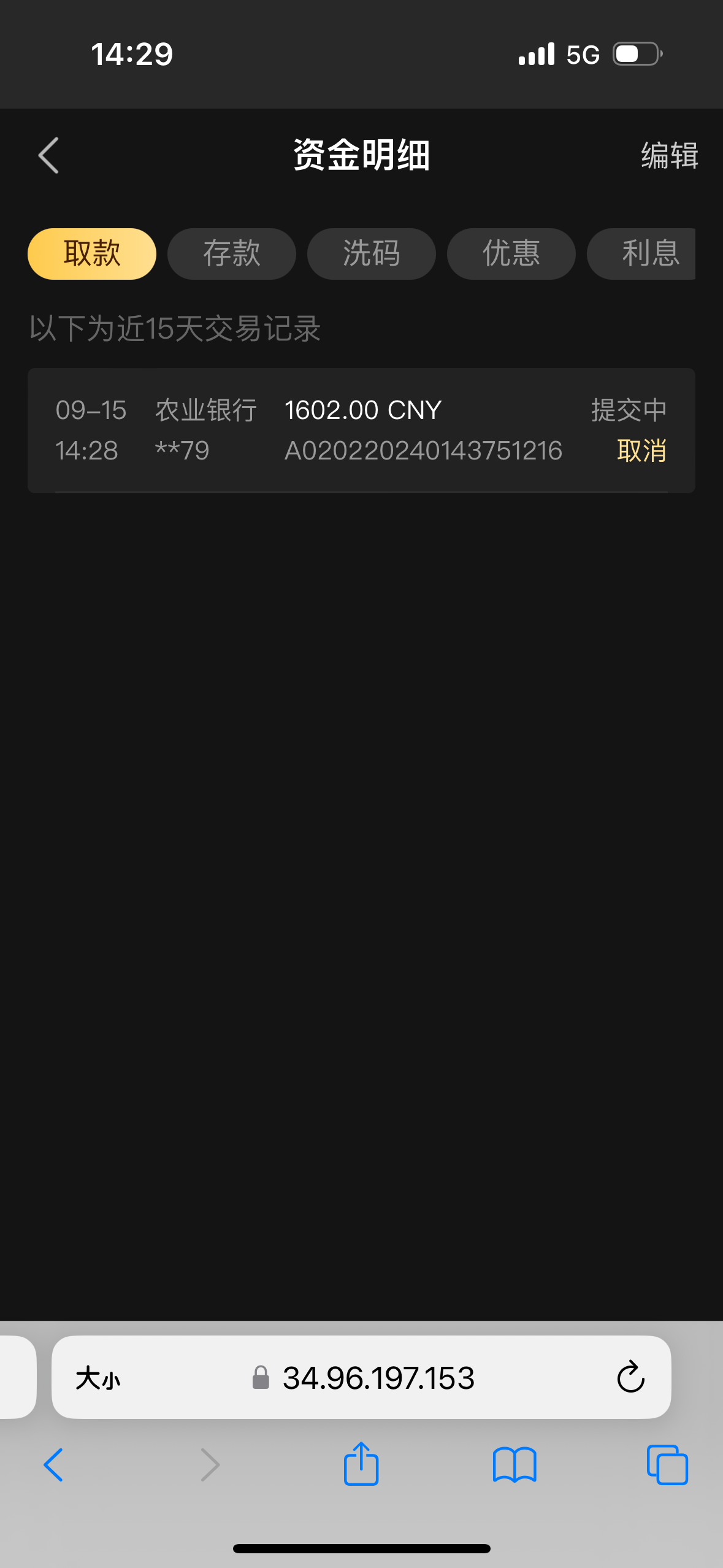Open Safari bookmarks
This screenshot has width=723, height=1568.
coord(515,1465)
